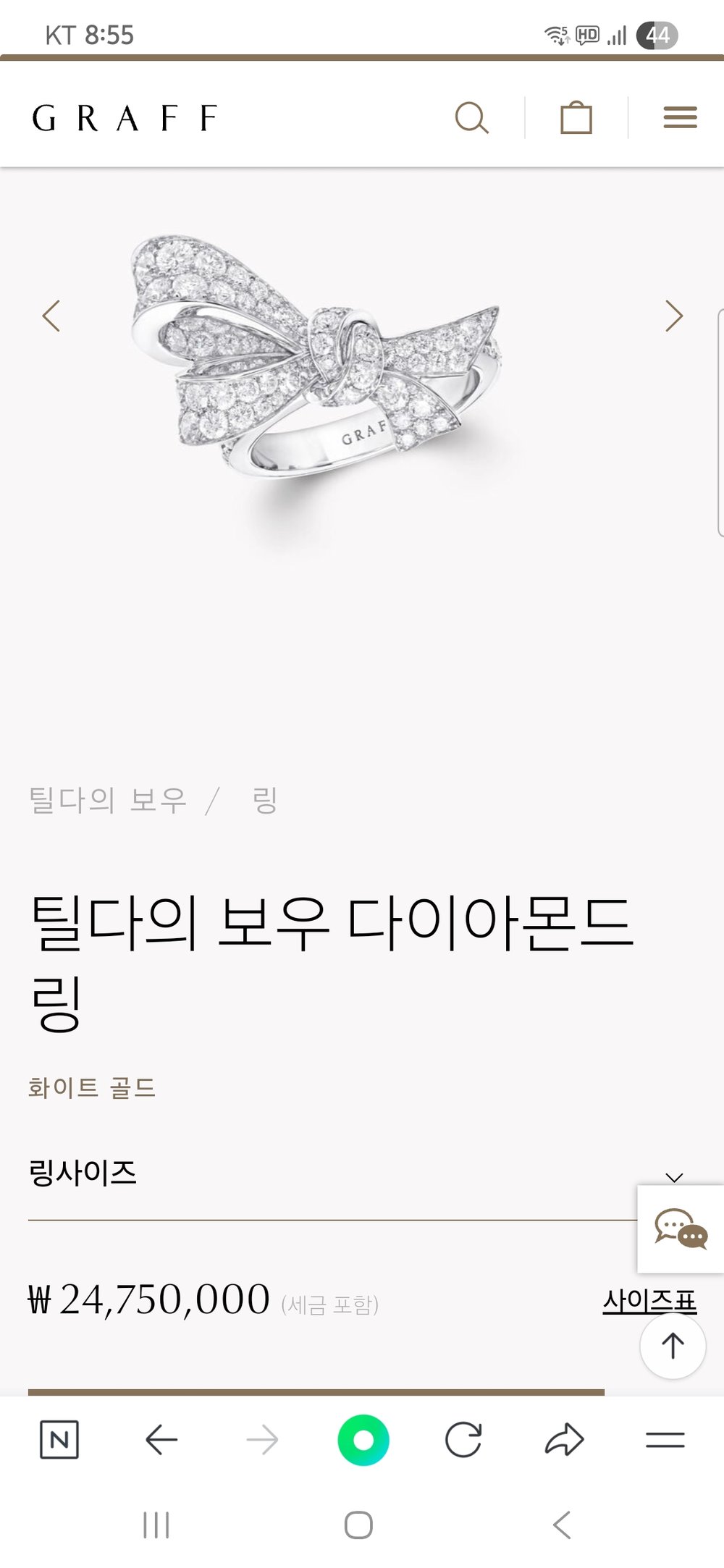Jump back to page top
Image resolution: width=724 pixels, height=1568 pixels.
point(673,1346)
